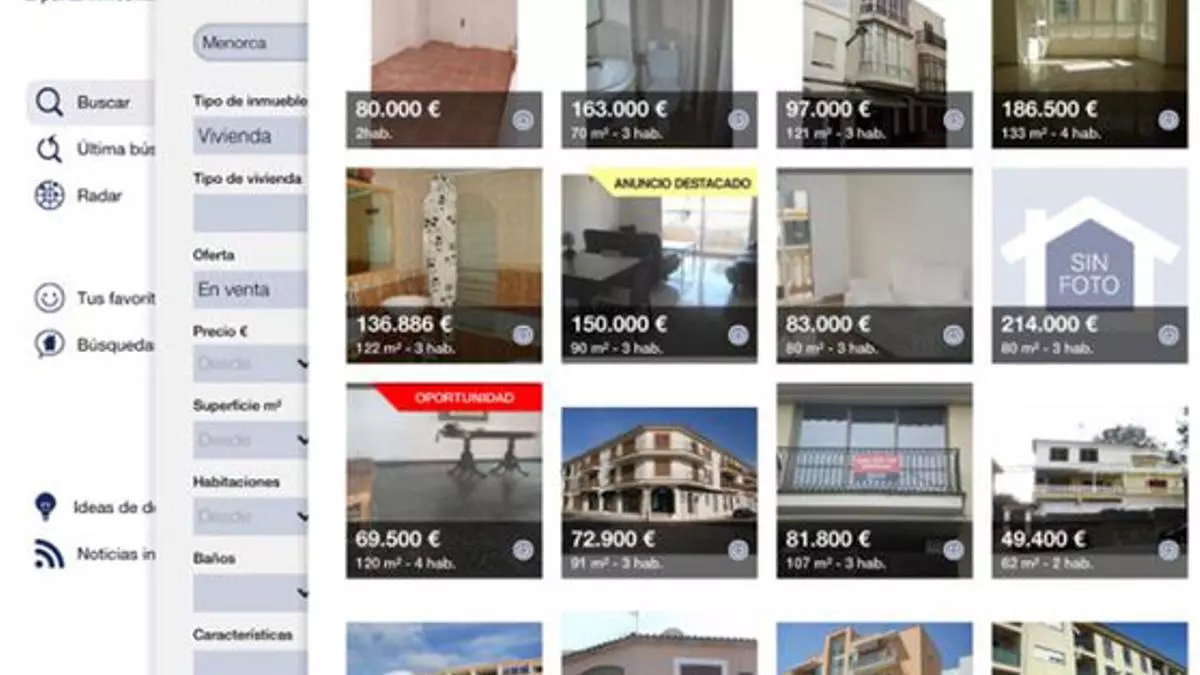Image resolution: width=1200 pixels, height=675 pixels.
Task: Expand the Baños dropdown
Action: pos(249,592)
